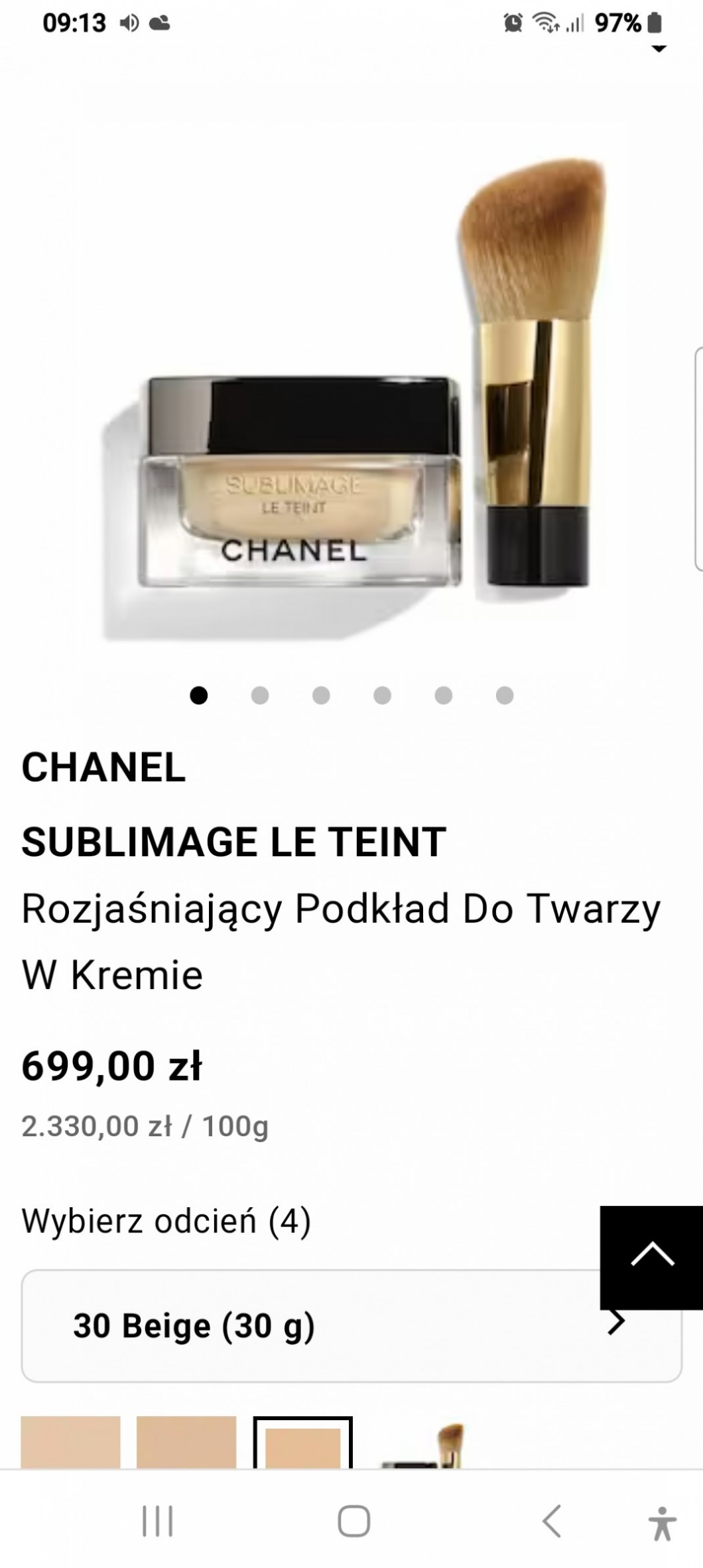The width and height of the screenshot is (703, 1568).
Task: Jump to the second product image dot
Action: click(x=260, y=695)
